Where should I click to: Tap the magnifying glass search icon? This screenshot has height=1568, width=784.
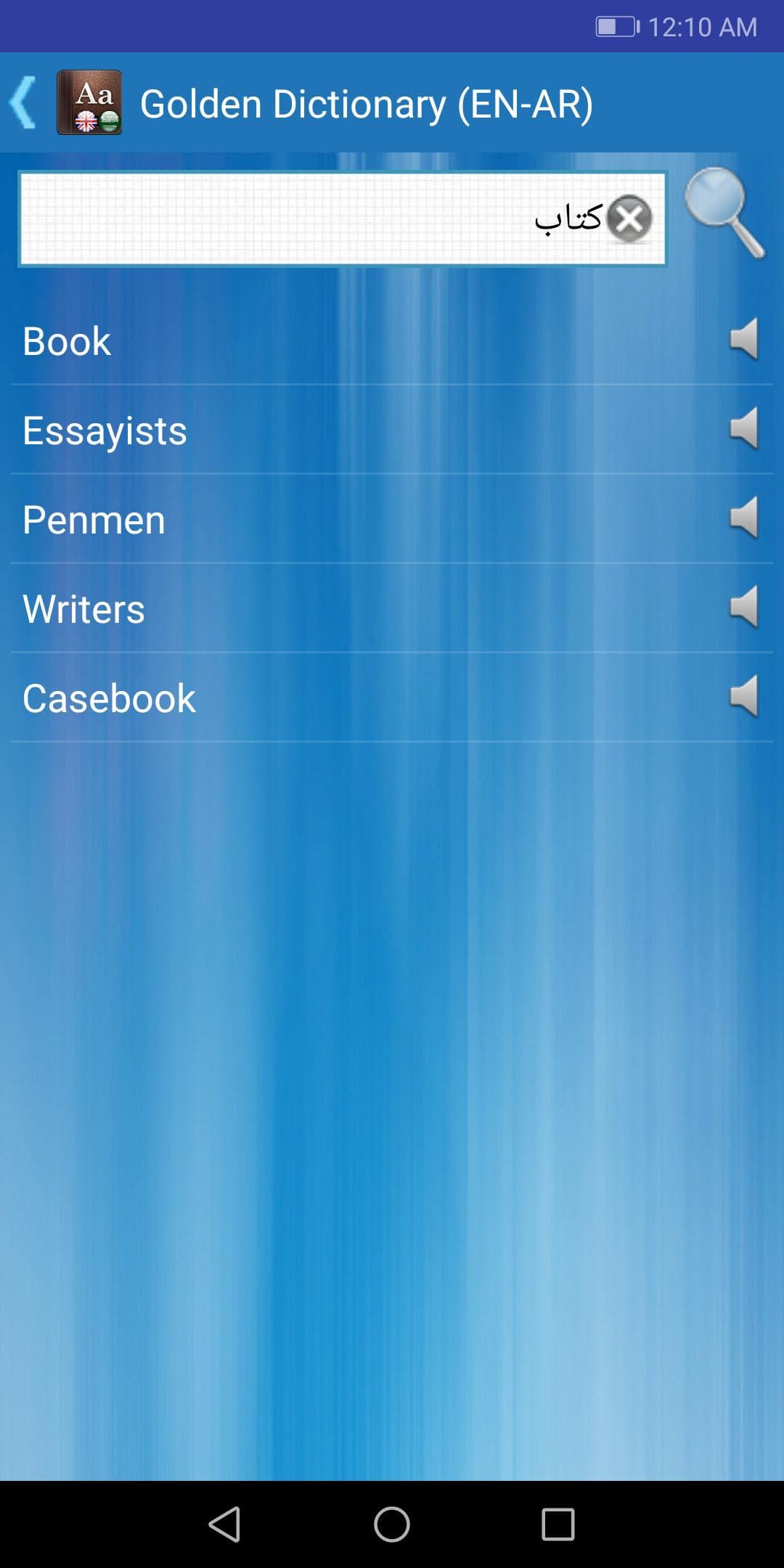[724, 216]
